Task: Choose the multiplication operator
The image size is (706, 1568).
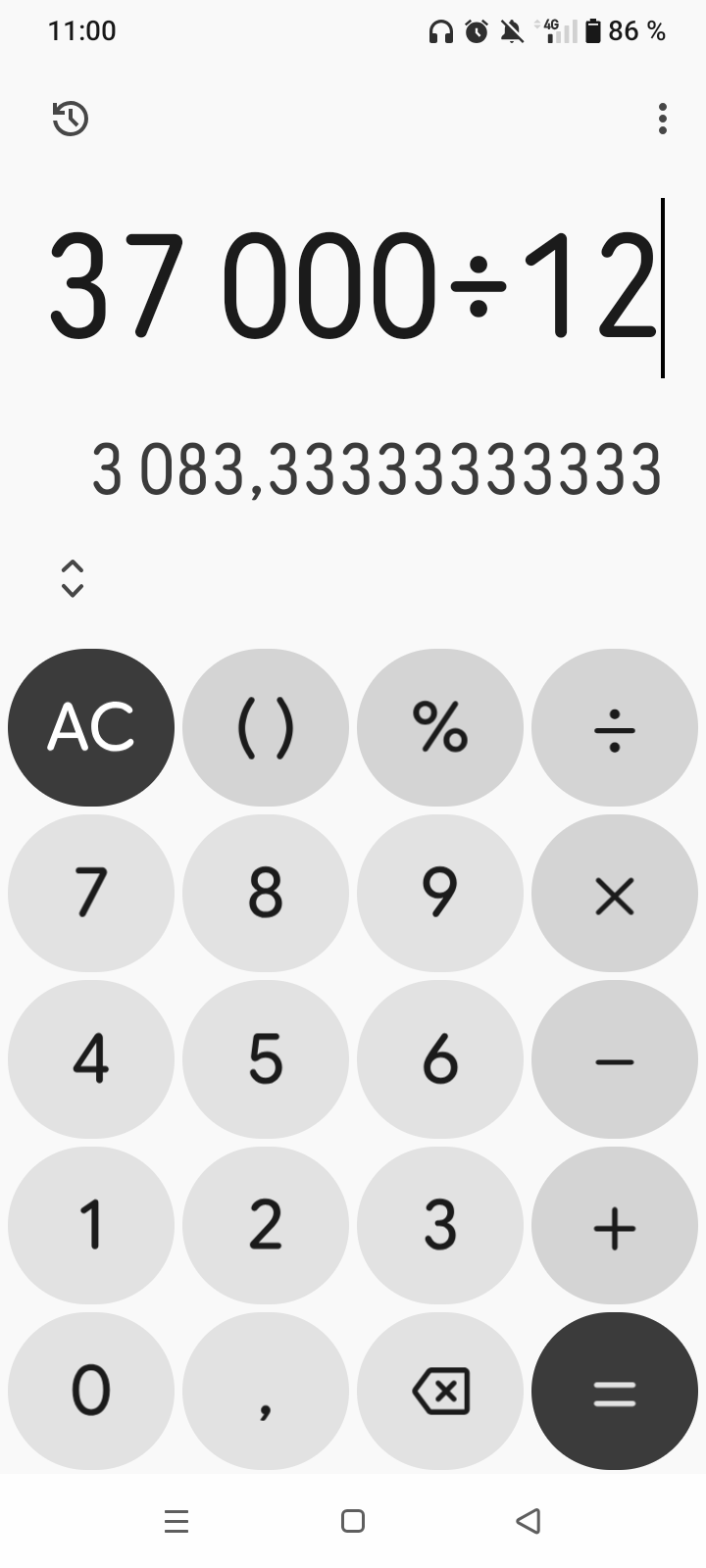Action: (615, 894)
